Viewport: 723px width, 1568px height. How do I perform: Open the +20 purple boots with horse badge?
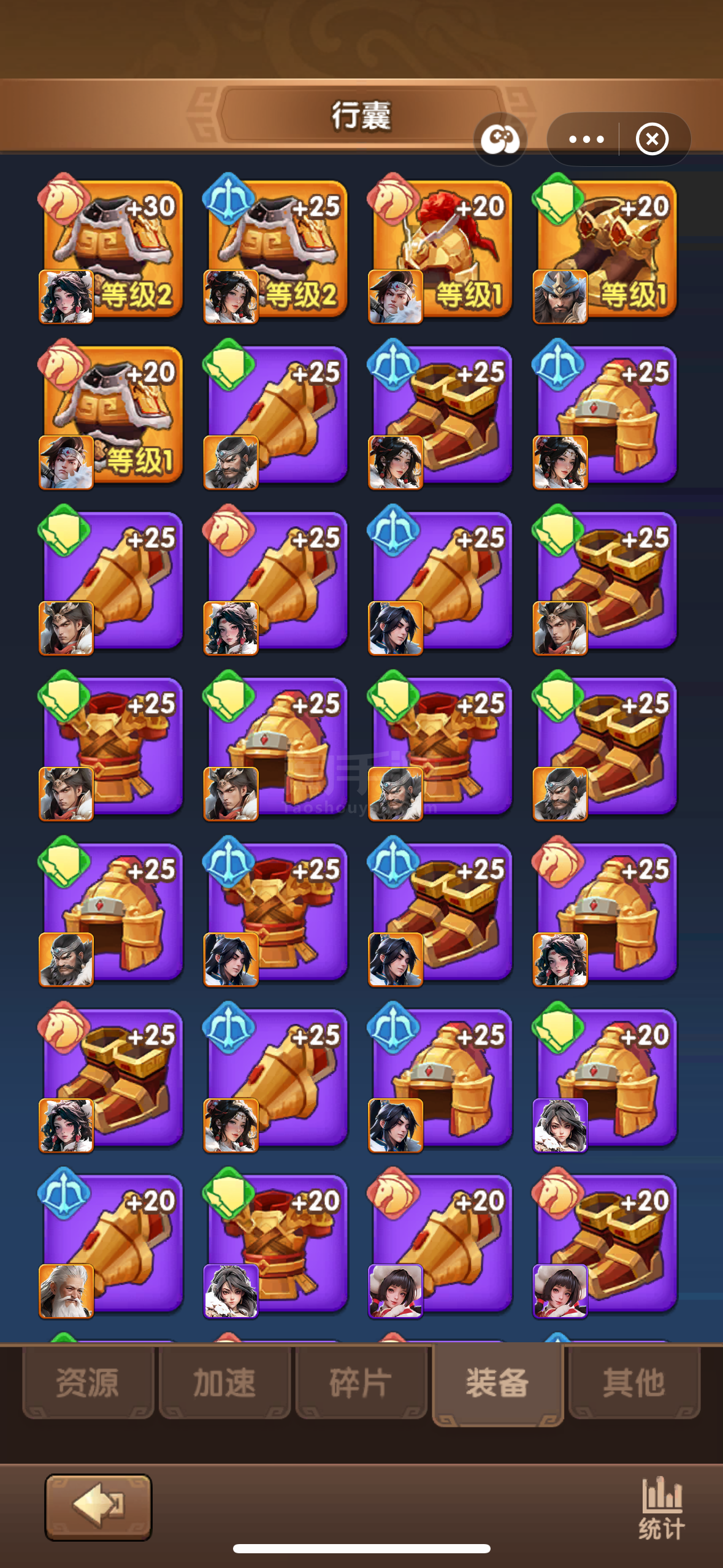coord(605,1243)
